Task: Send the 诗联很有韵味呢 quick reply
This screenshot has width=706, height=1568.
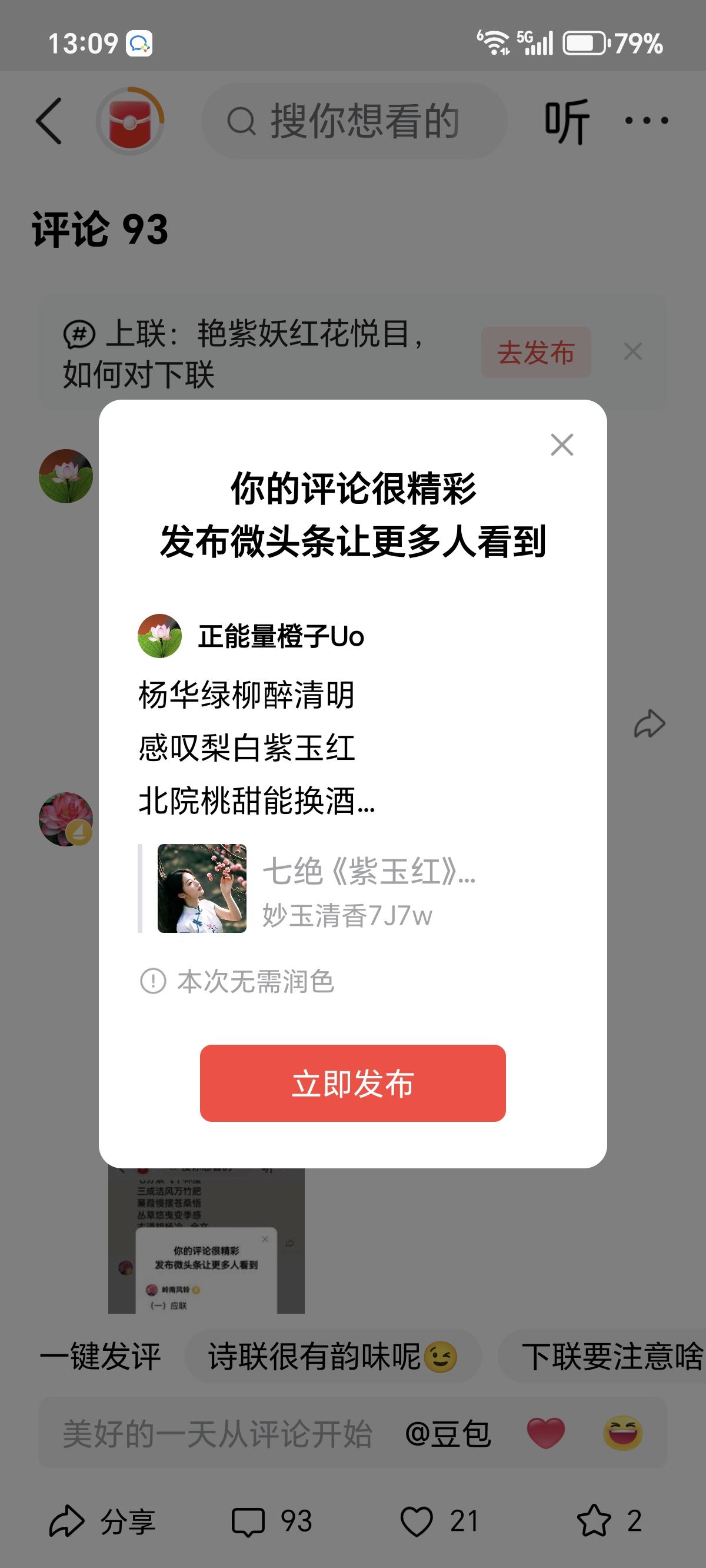Action: (x=332, y=1358)
